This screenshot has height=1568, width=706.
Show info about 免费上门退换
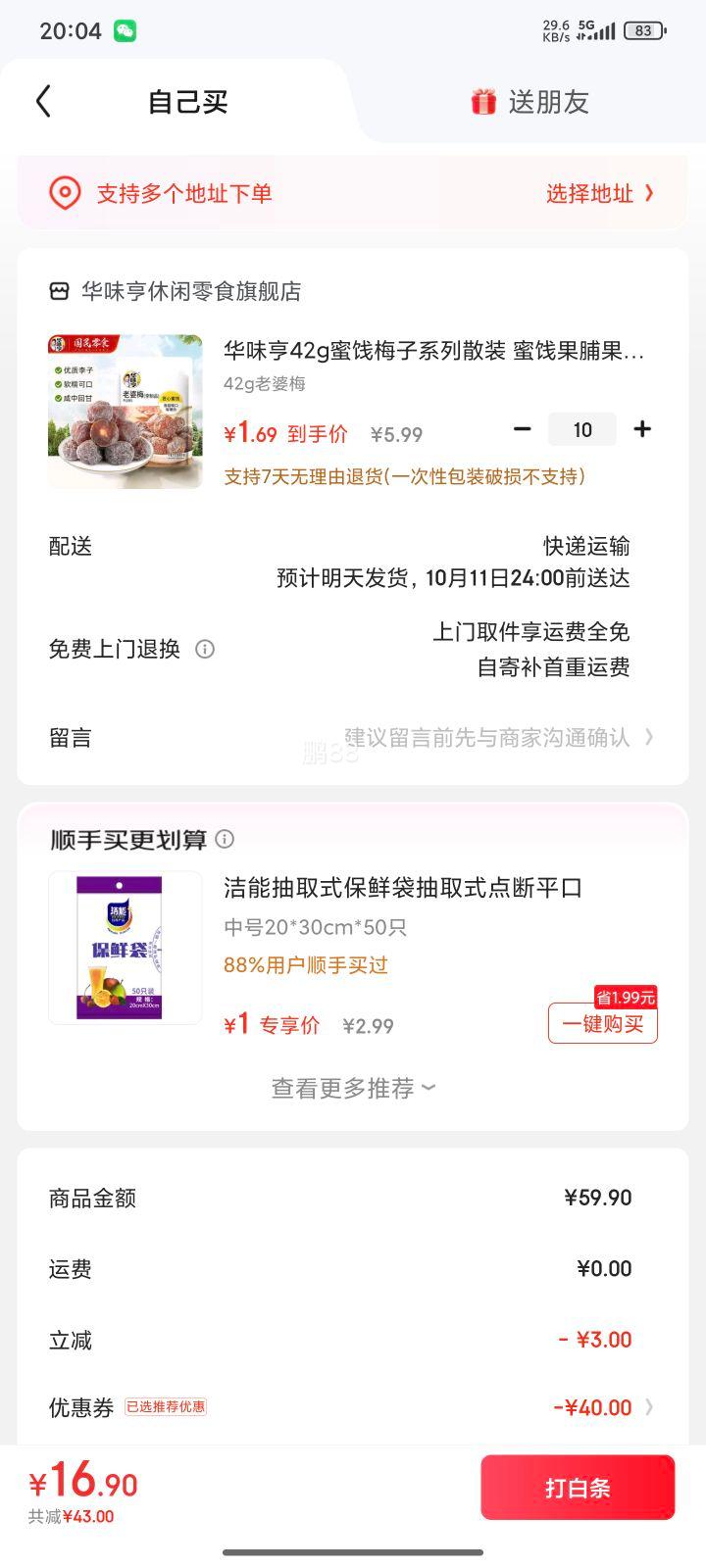pyautogui.click(x=205, y=649)
